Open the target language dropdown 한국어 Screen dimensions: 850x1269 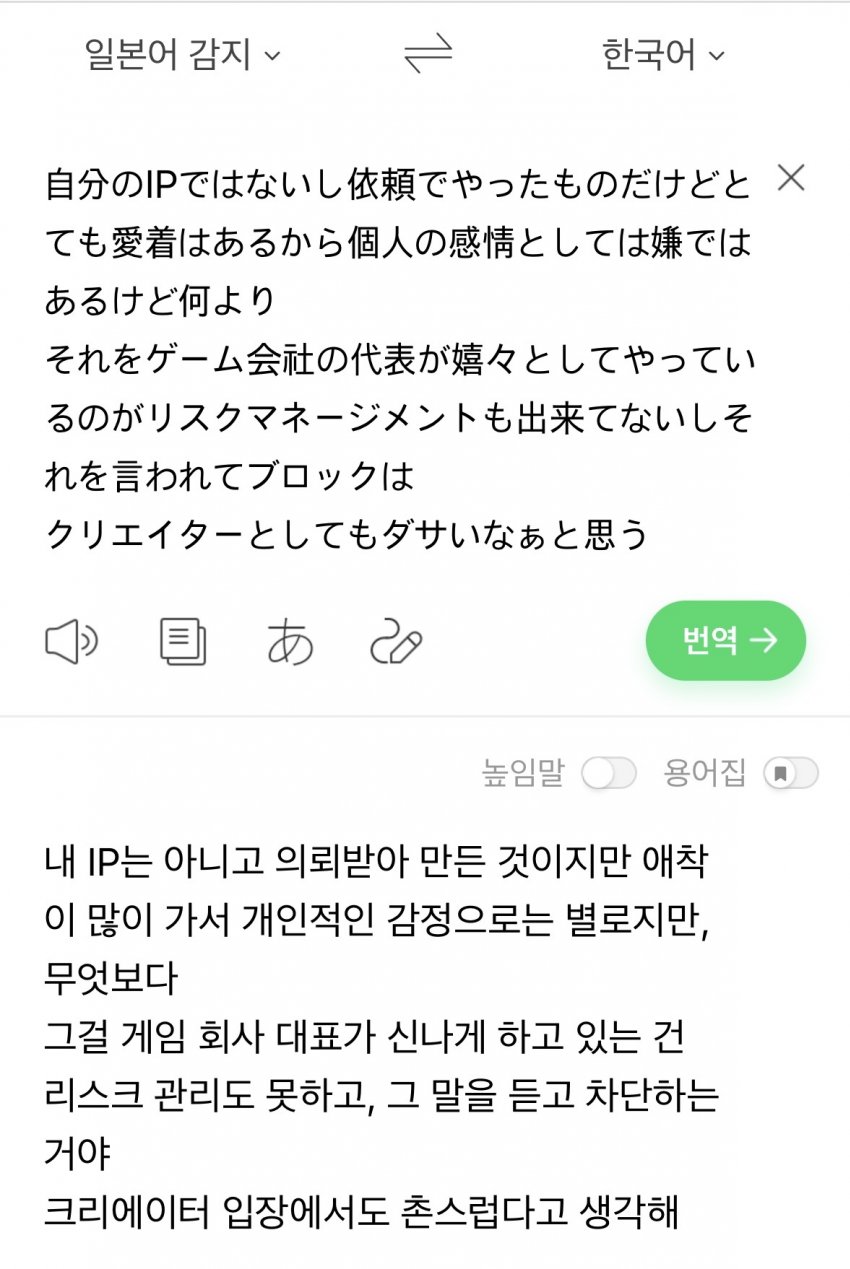[x=662, y=54]
